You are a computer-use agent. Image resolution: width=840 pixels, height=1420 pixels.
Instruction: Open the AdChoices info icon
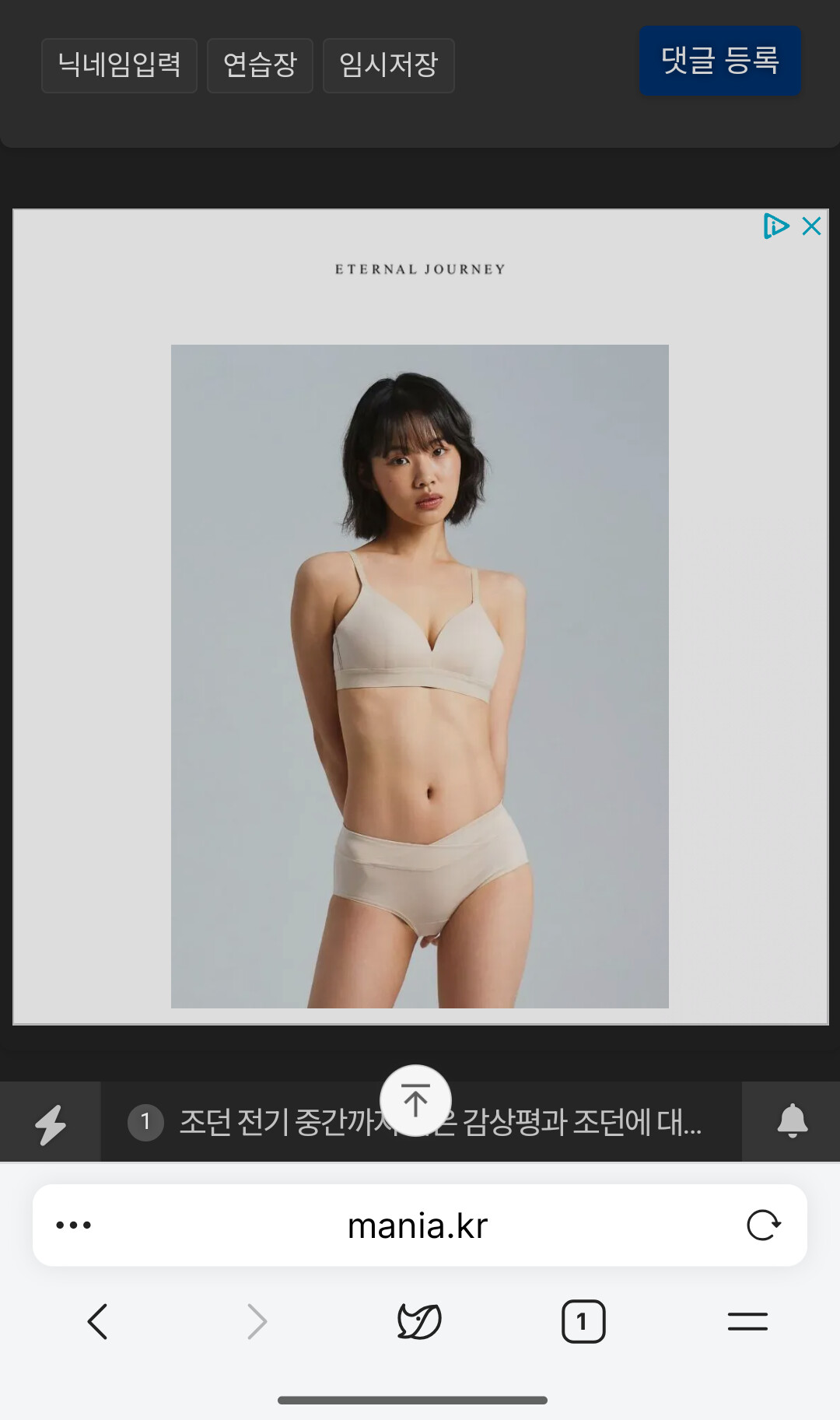[776, 226]
